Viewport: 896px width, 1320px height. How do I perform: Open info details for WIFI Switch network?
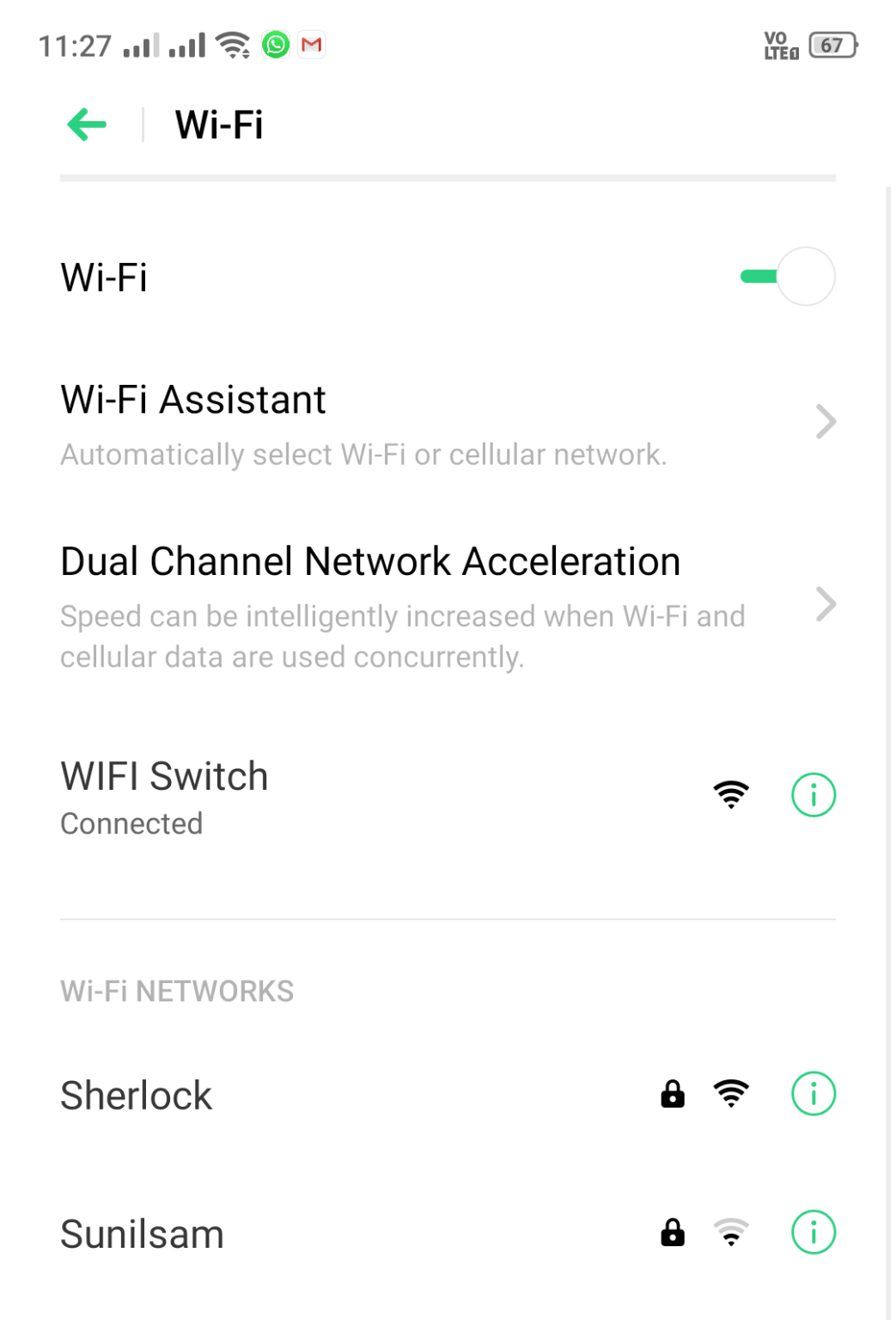[813, 795]
